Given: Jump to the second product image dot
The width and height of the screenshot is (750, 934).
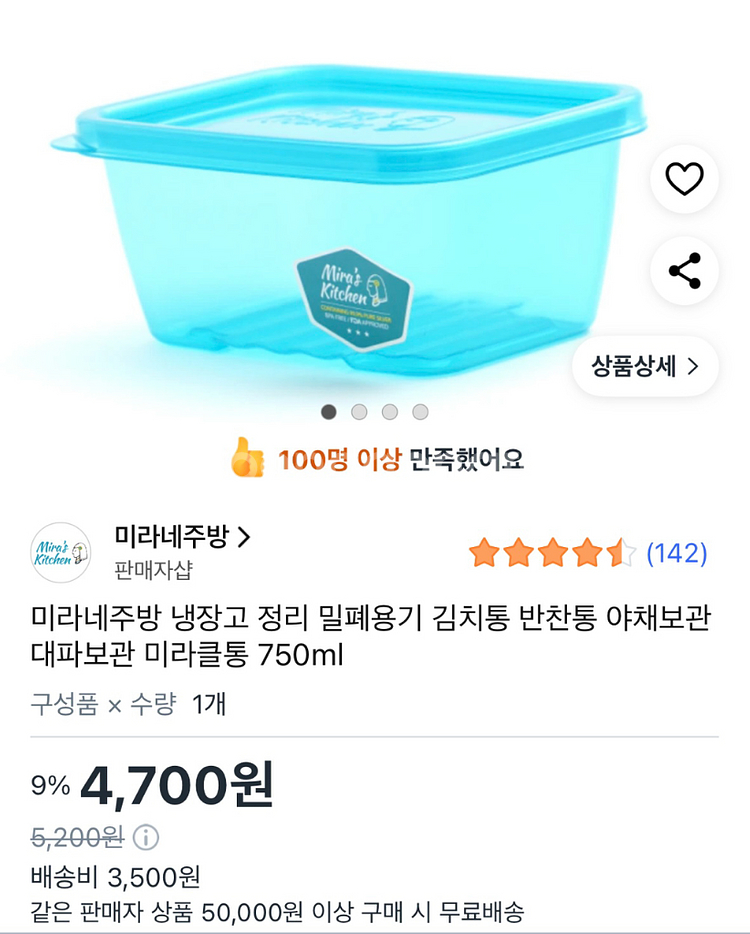Looking at the screenshot, I should click(x=359, y=412).
